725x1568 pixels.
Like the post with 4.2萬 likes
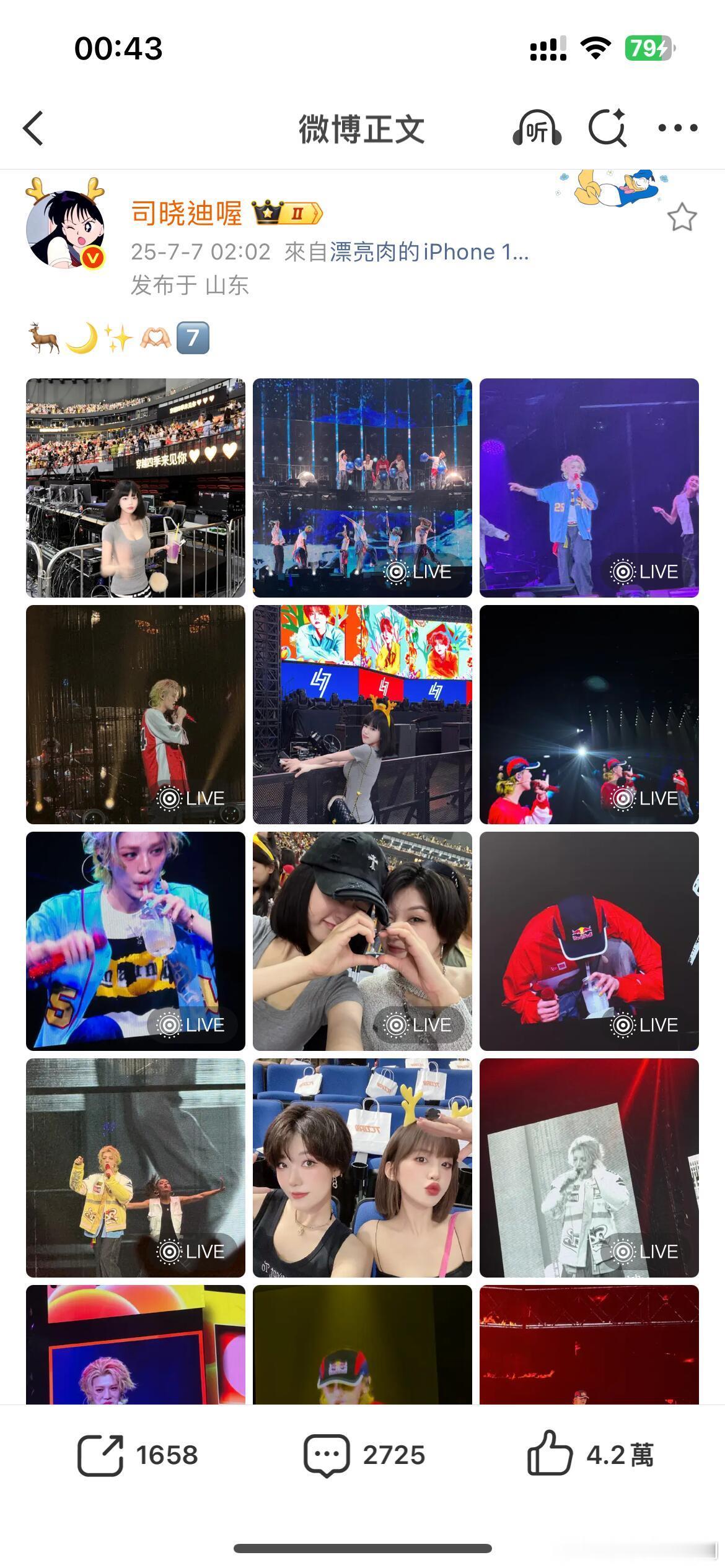pos(590,1453)
